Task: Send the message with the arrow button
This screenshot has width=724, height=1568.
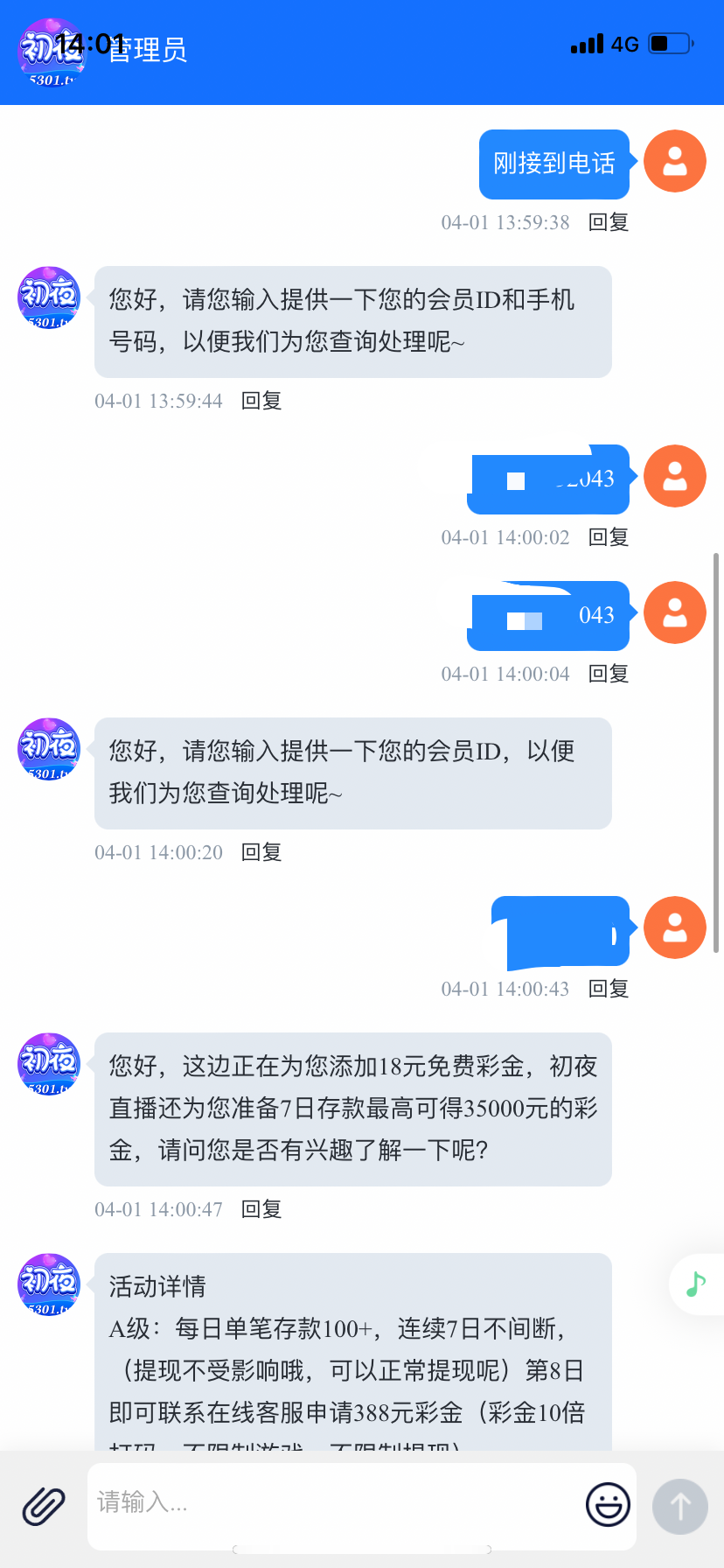Action: [679, 1506]
